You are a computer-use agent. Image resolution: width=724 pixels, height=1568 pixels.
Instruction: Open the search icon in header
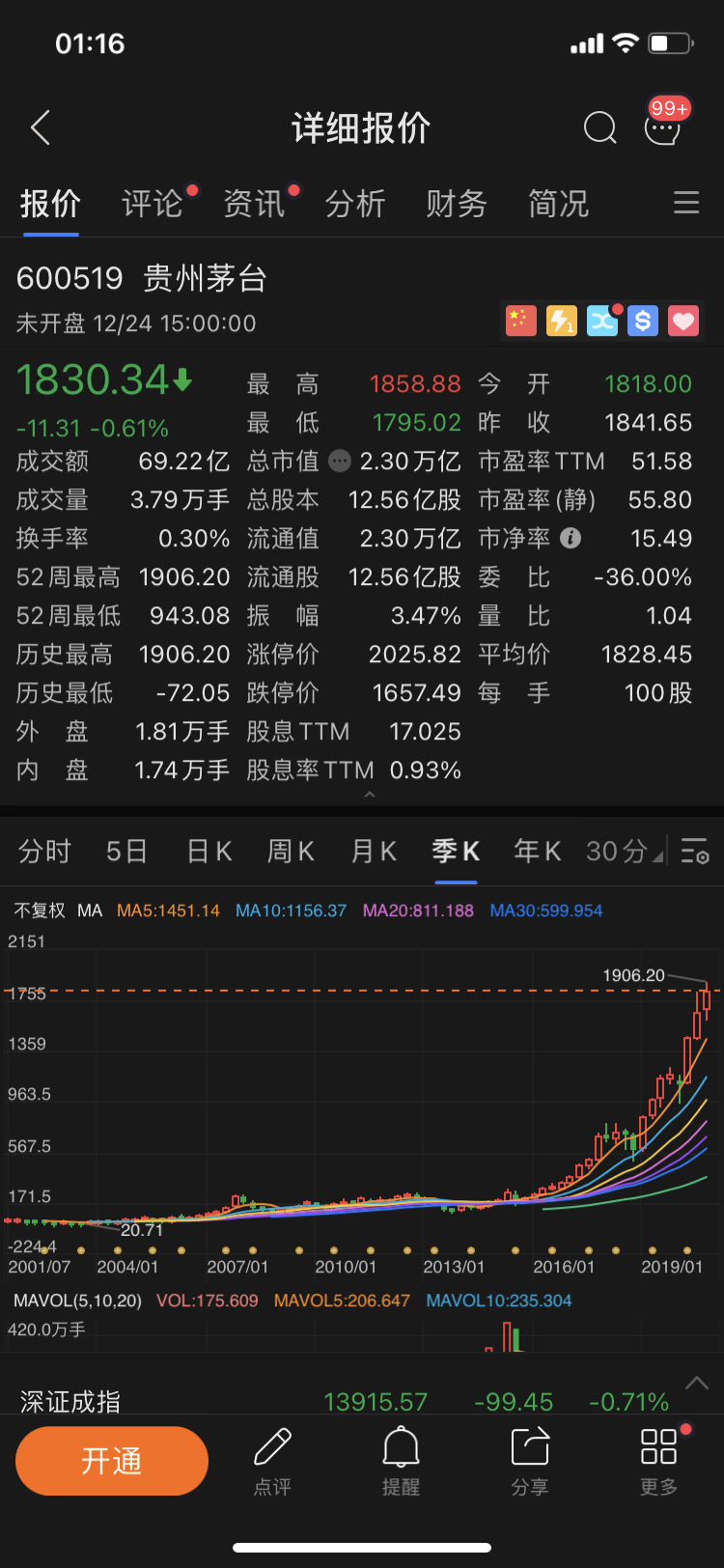click(x=599, y=127)
